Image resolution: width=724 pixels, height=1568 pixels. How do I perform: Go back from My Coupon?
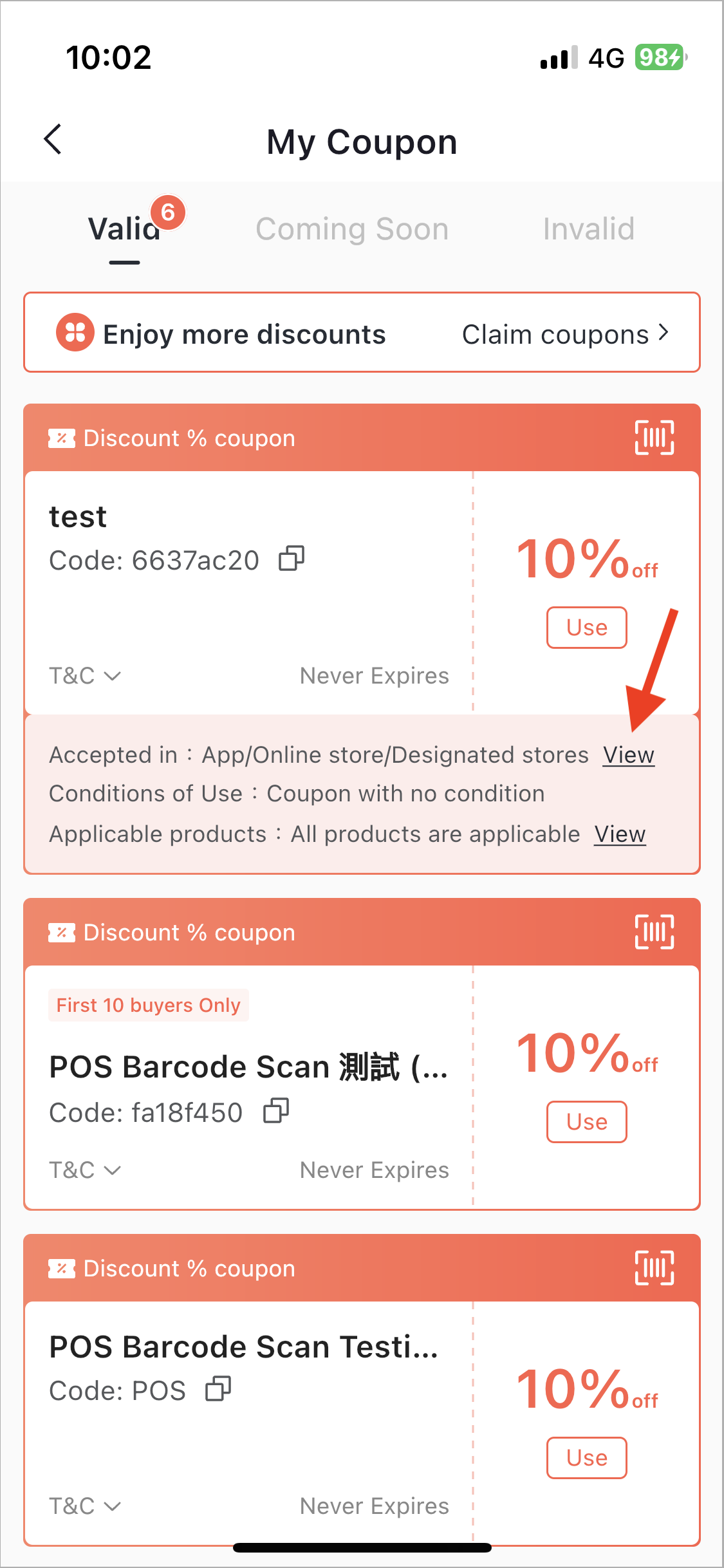pyautogui.click(x=53, y=140)
